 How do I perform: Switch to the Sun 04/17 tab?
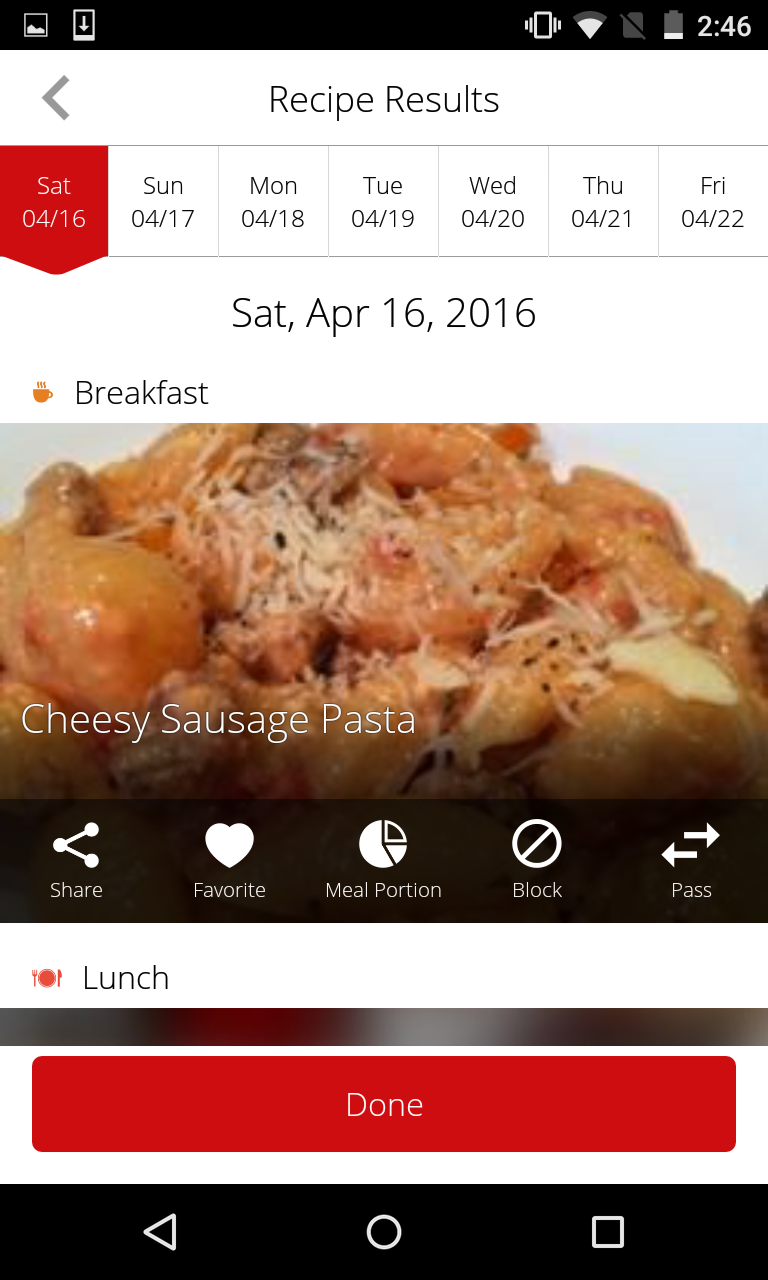tap(163, 202)
